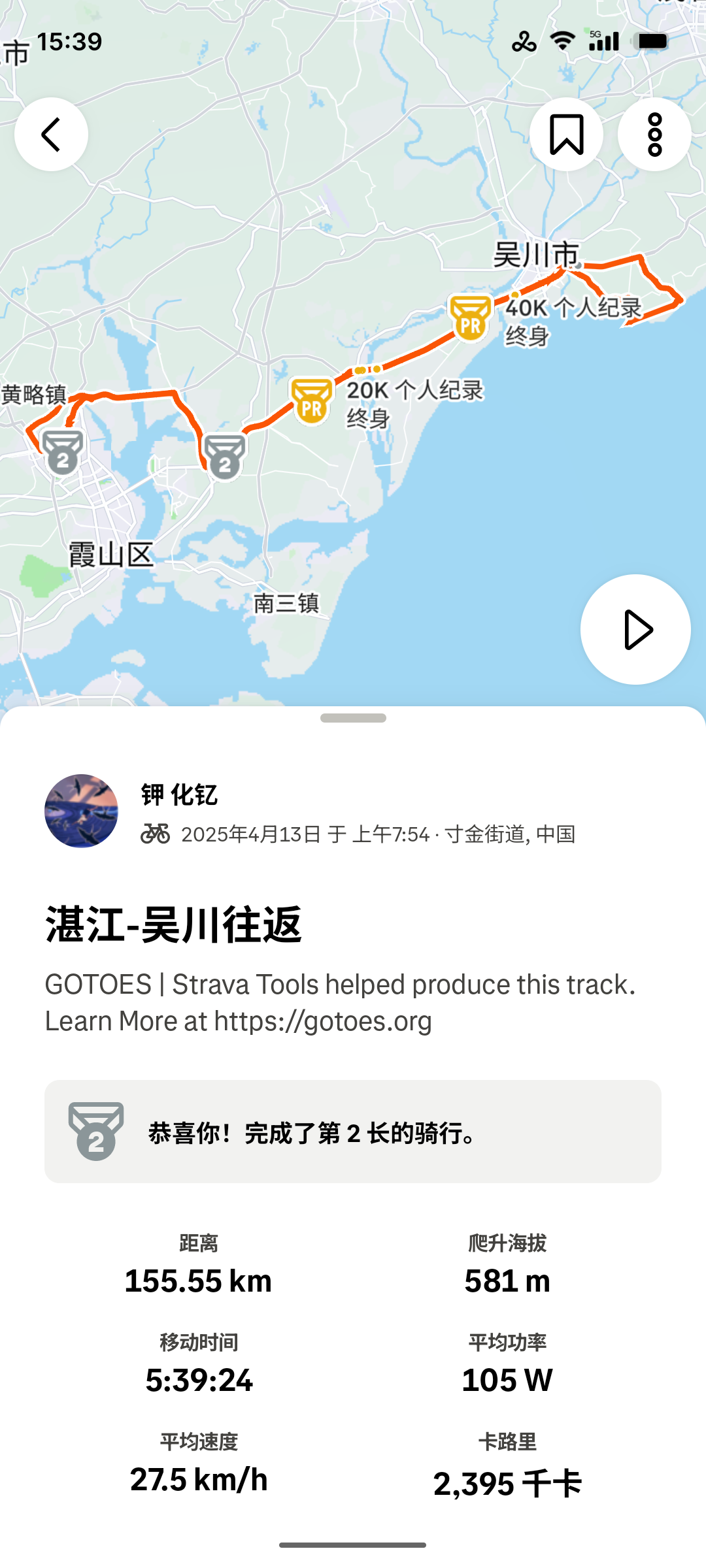Go back using the top-left arrow
The width and height of the screenshot is (706, 1568).
[x=51, y=135]
